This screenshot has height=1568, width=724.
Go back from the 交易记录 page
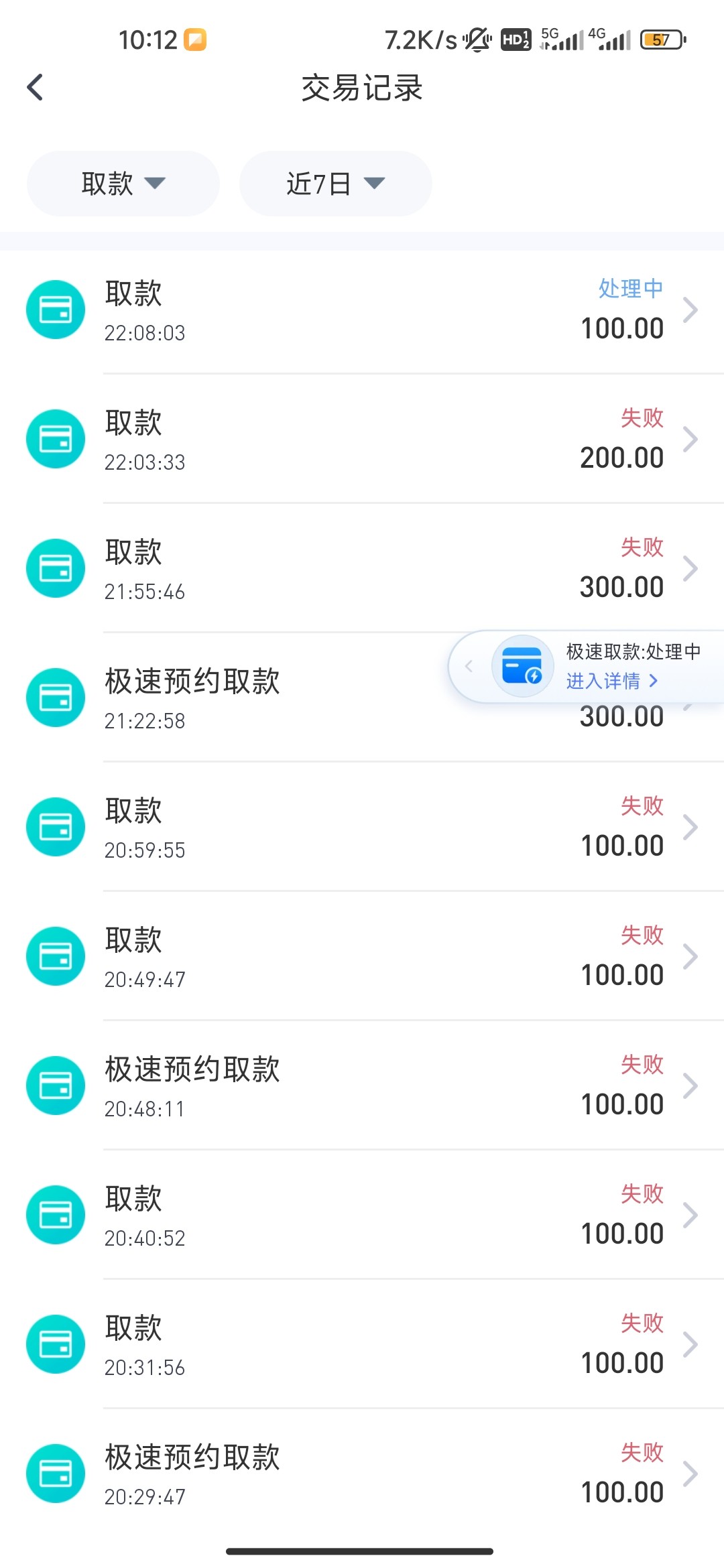(x=35, y=88)
